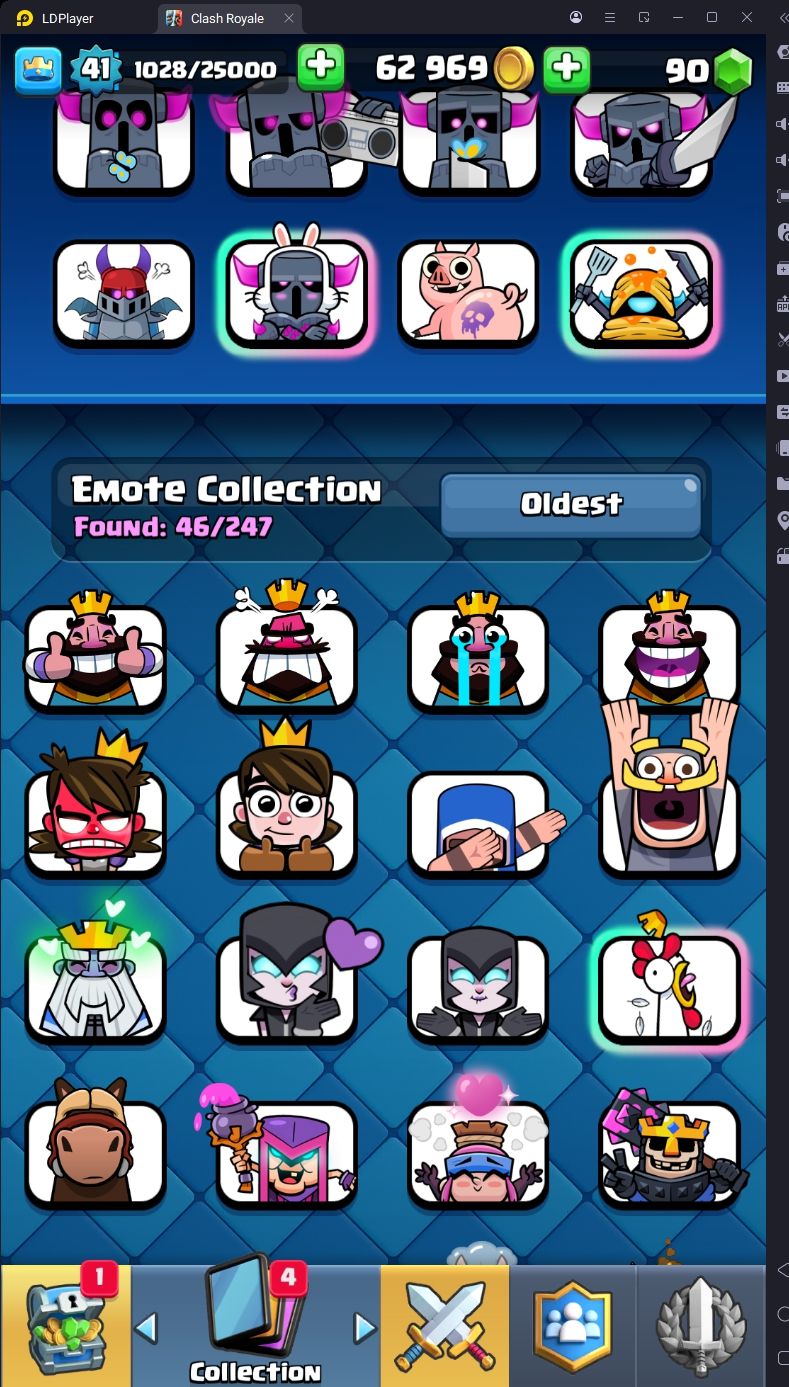The width and height of the screenshot is (789, 1387).
Task: Select the crying King emote
Action: tap(478, 657)
